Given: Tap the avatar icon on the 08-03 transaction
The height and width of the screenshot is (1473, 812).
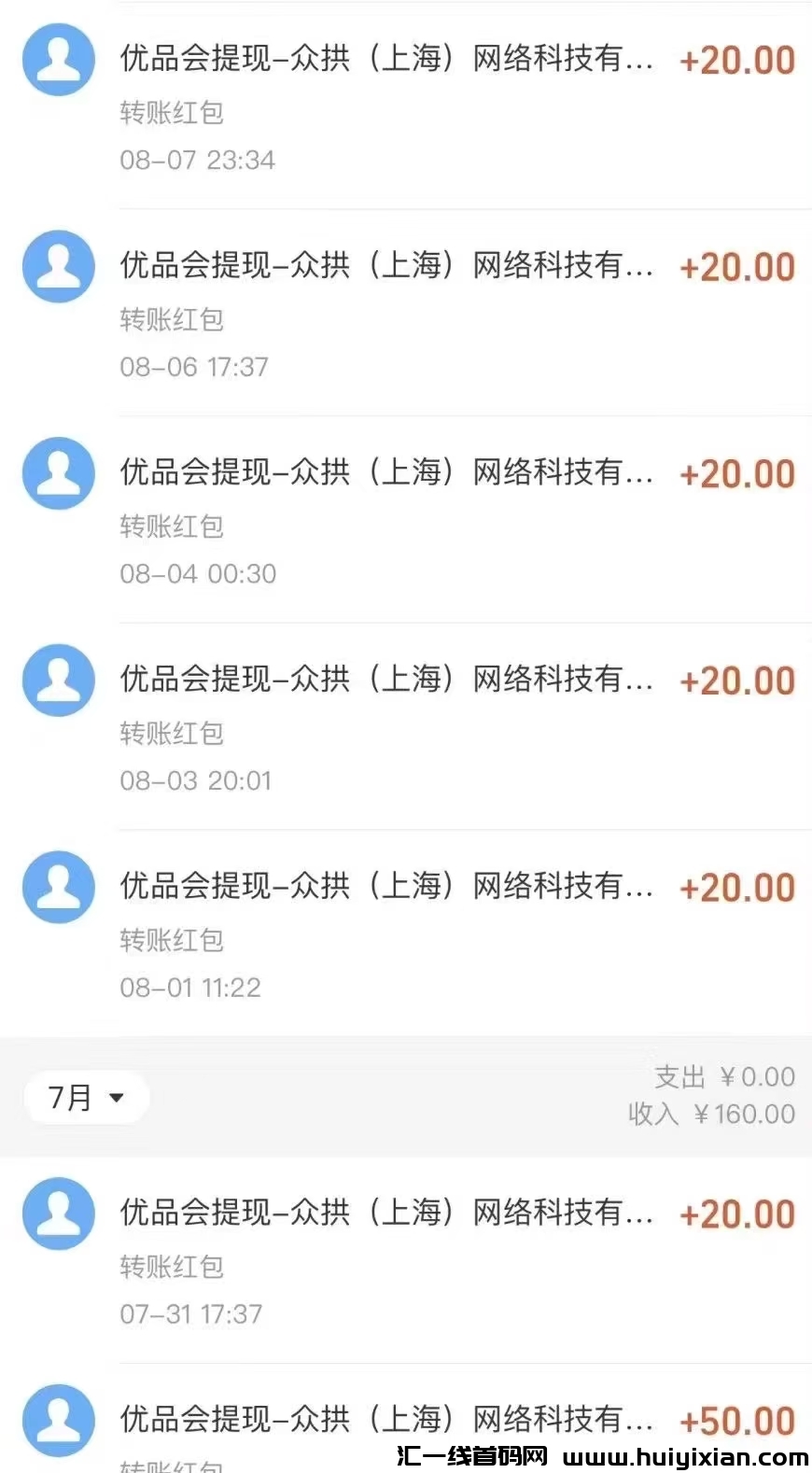Looking at the screenshot, I should [x=58, y=680].
